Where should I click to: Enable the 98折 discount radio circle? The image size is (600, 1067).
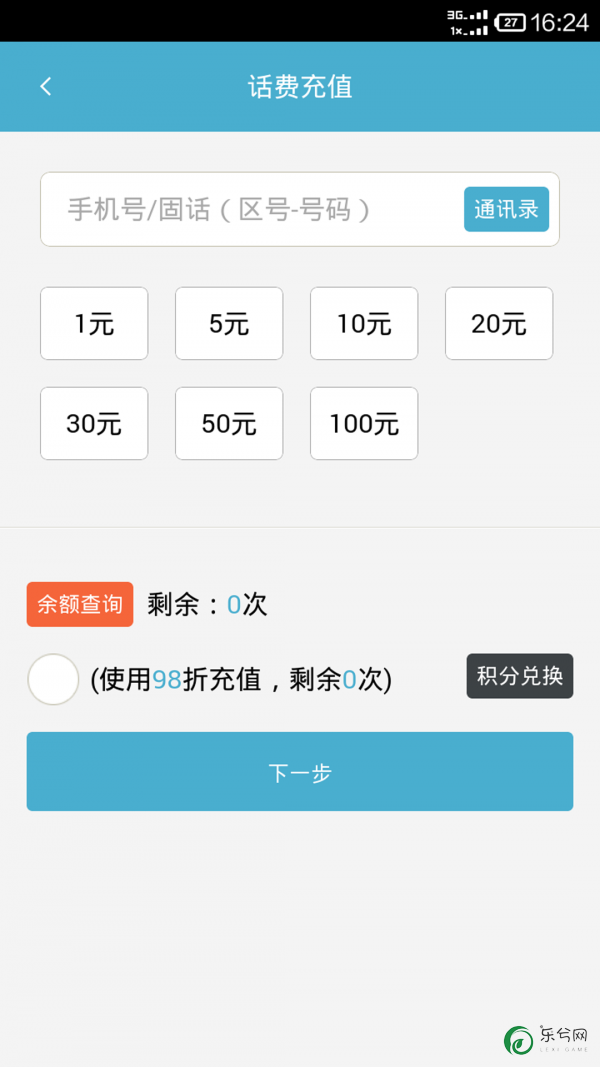[53, 679]
